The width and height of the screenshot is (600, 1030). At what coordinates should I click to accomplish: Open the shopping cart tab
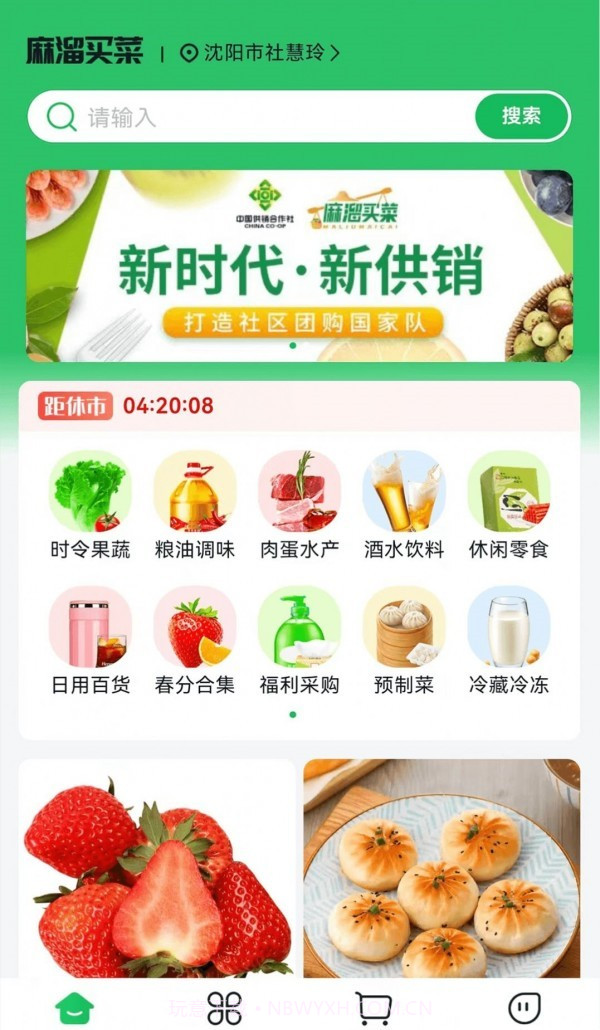(374, 1006)
